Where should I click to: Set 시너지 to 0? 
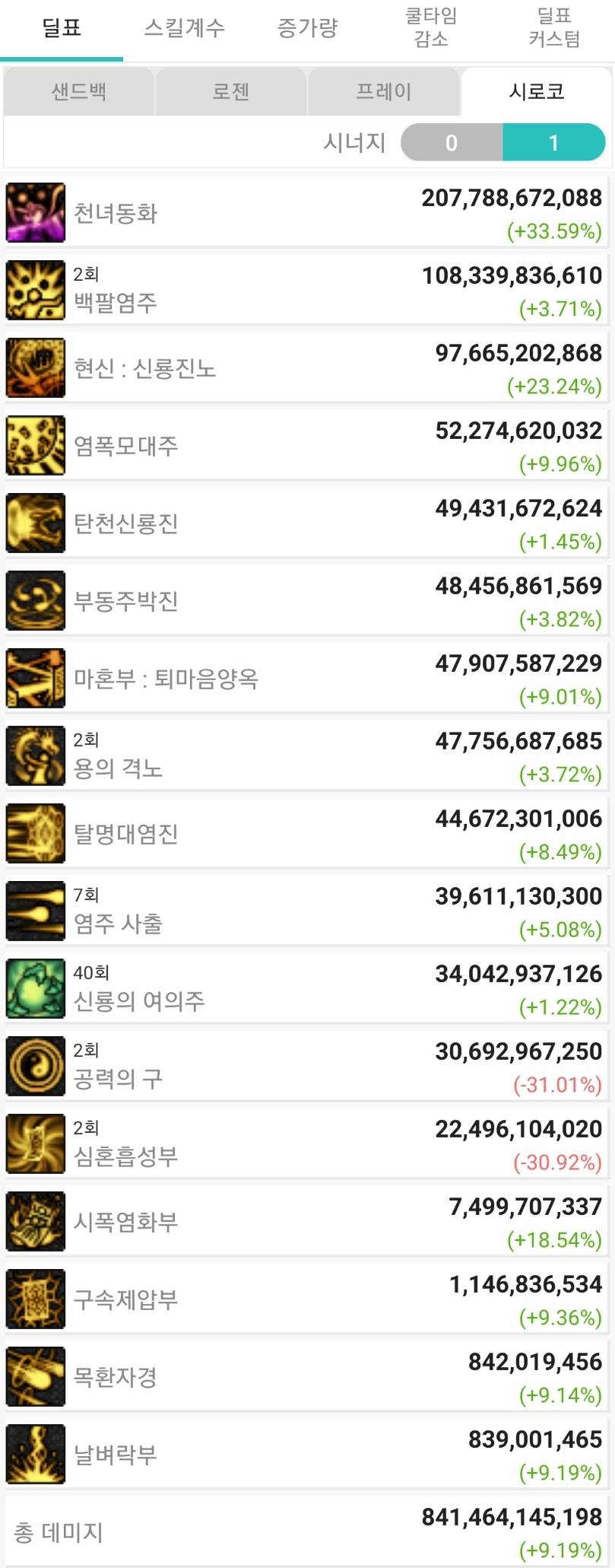[x=452, y=143]
